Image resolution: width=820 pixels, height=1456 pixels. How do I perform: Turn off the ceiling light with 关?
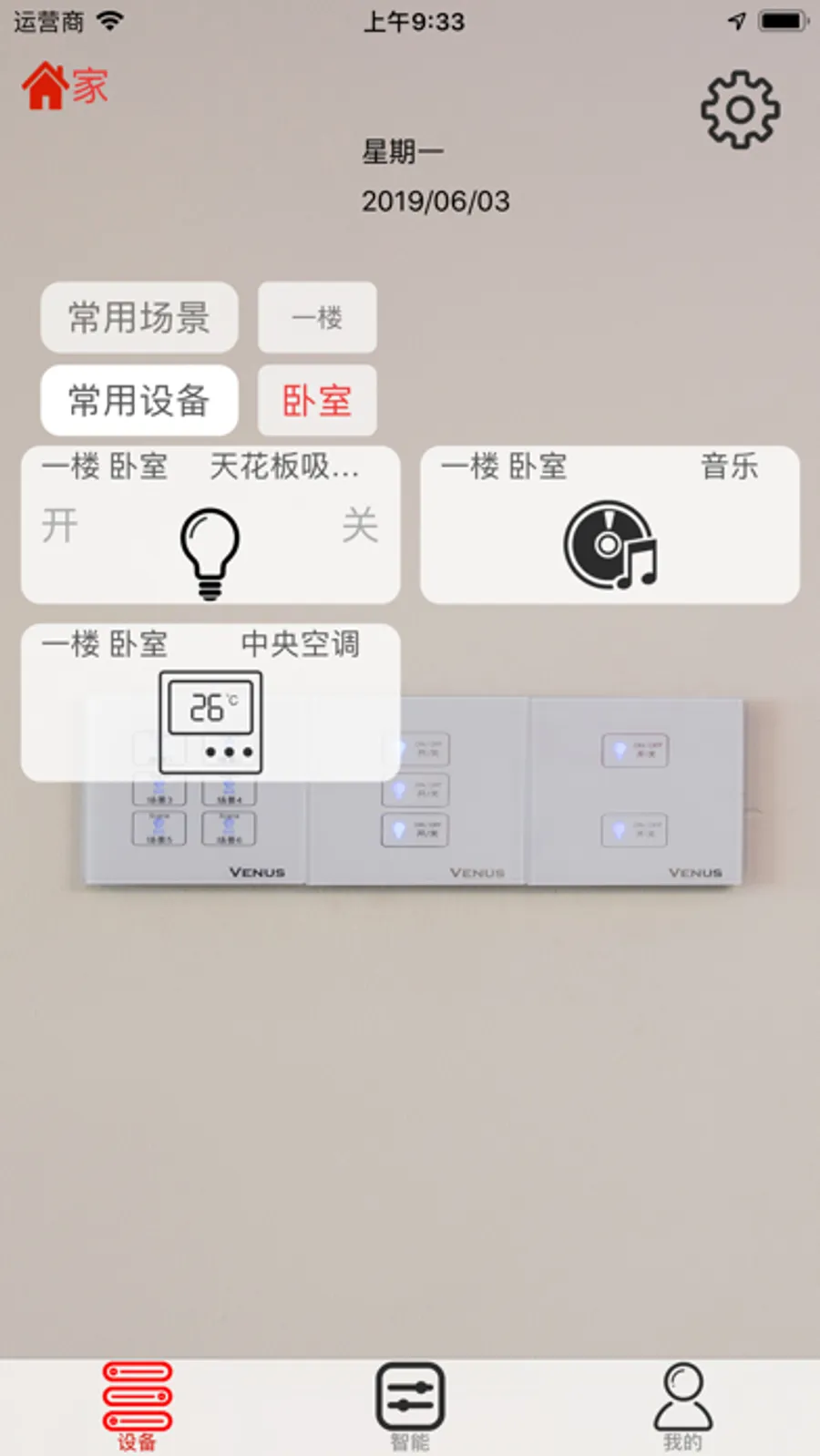click(x=362, y=526)
